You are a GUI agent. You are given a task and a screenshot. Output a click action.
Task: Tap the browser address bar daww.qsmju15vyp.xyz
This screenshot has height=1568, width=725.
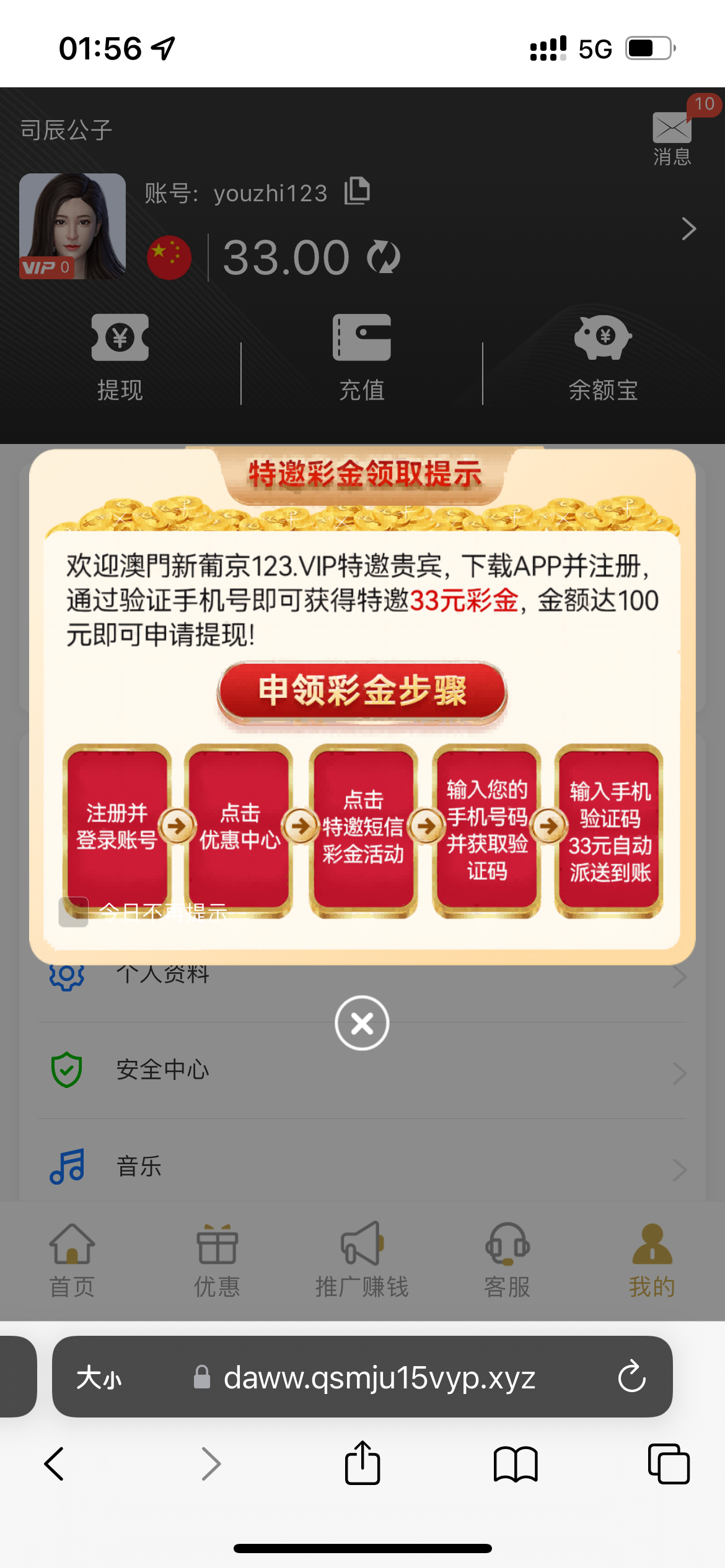pyautogui.click(x=378, y=1378)
